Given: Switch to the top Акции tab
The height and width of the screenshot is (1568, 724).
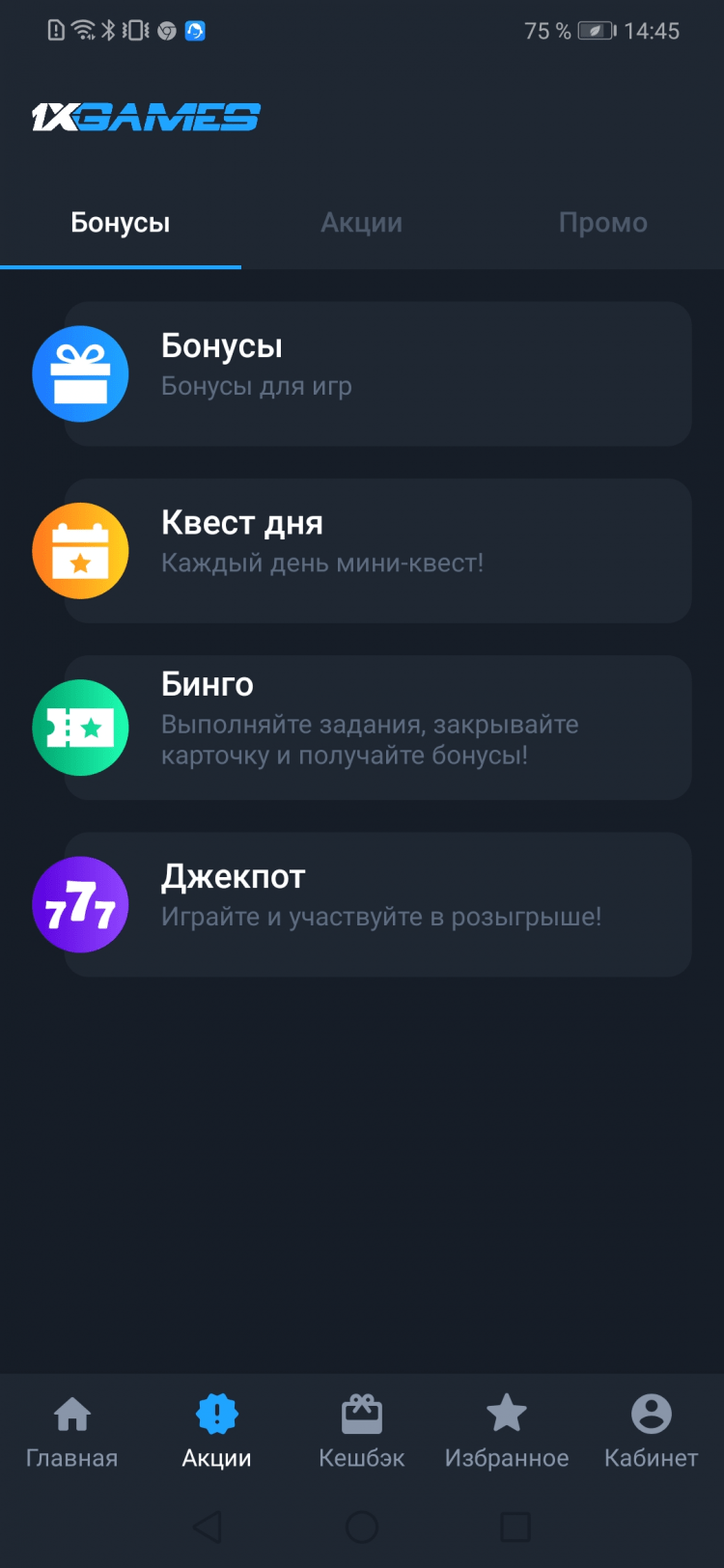Looking at the screenshot, I should click(x=361, y=223).
